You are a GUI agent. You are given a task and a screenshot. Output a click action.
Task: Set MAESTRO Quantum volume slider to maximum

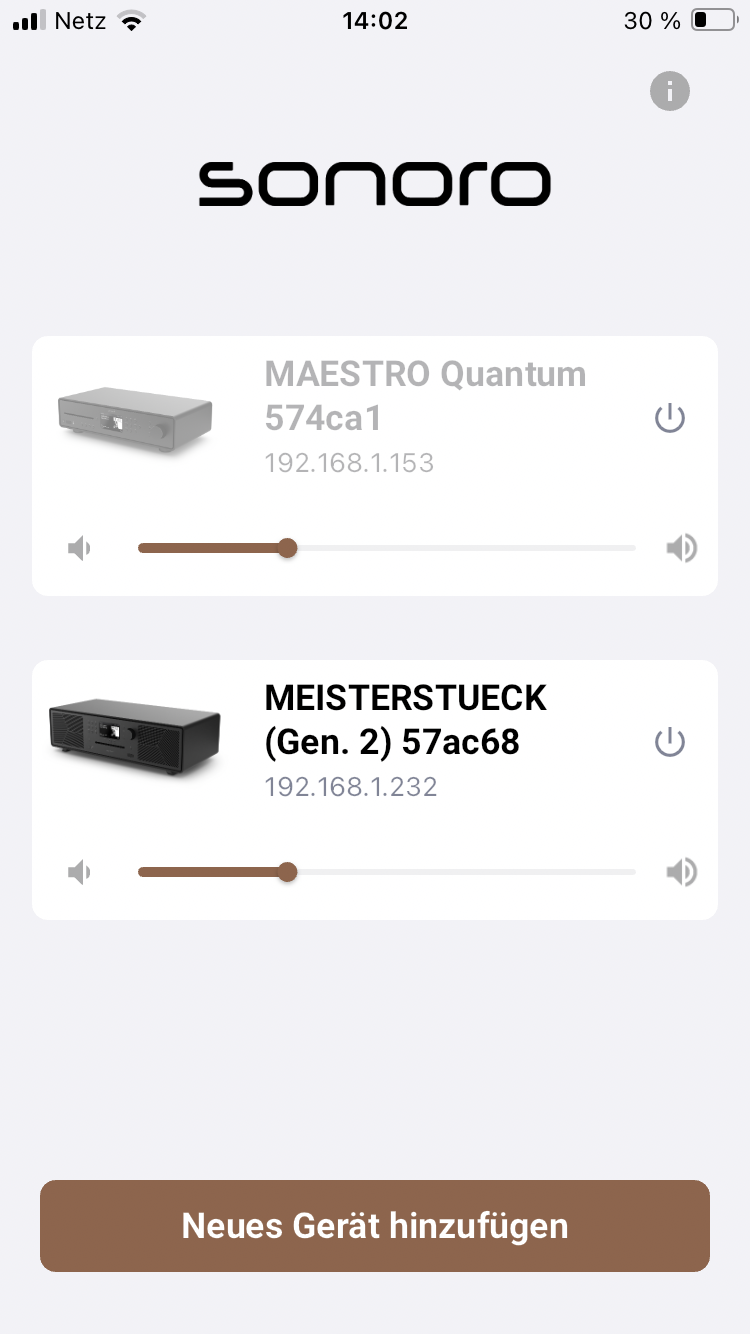[x=634, y=548]
